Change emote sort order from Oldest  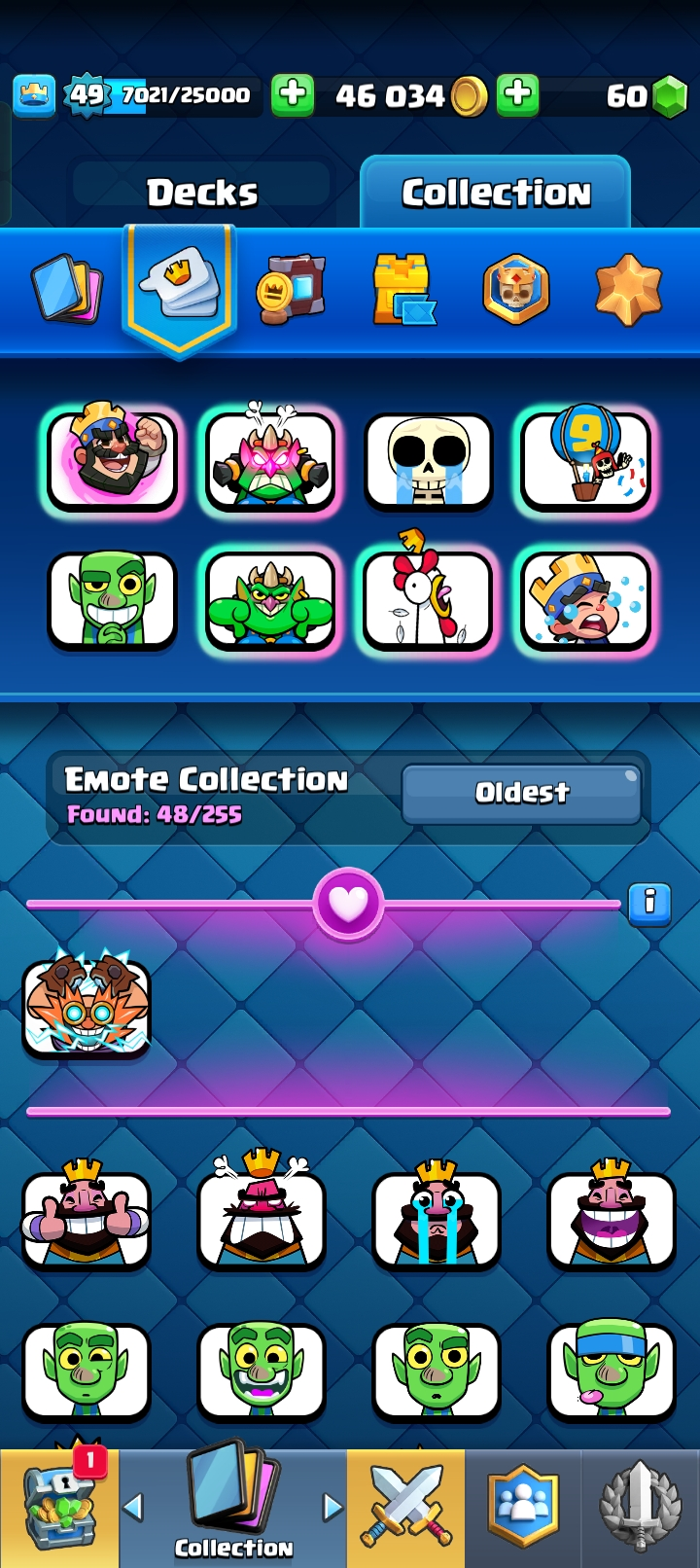click(x=521, y=794)
